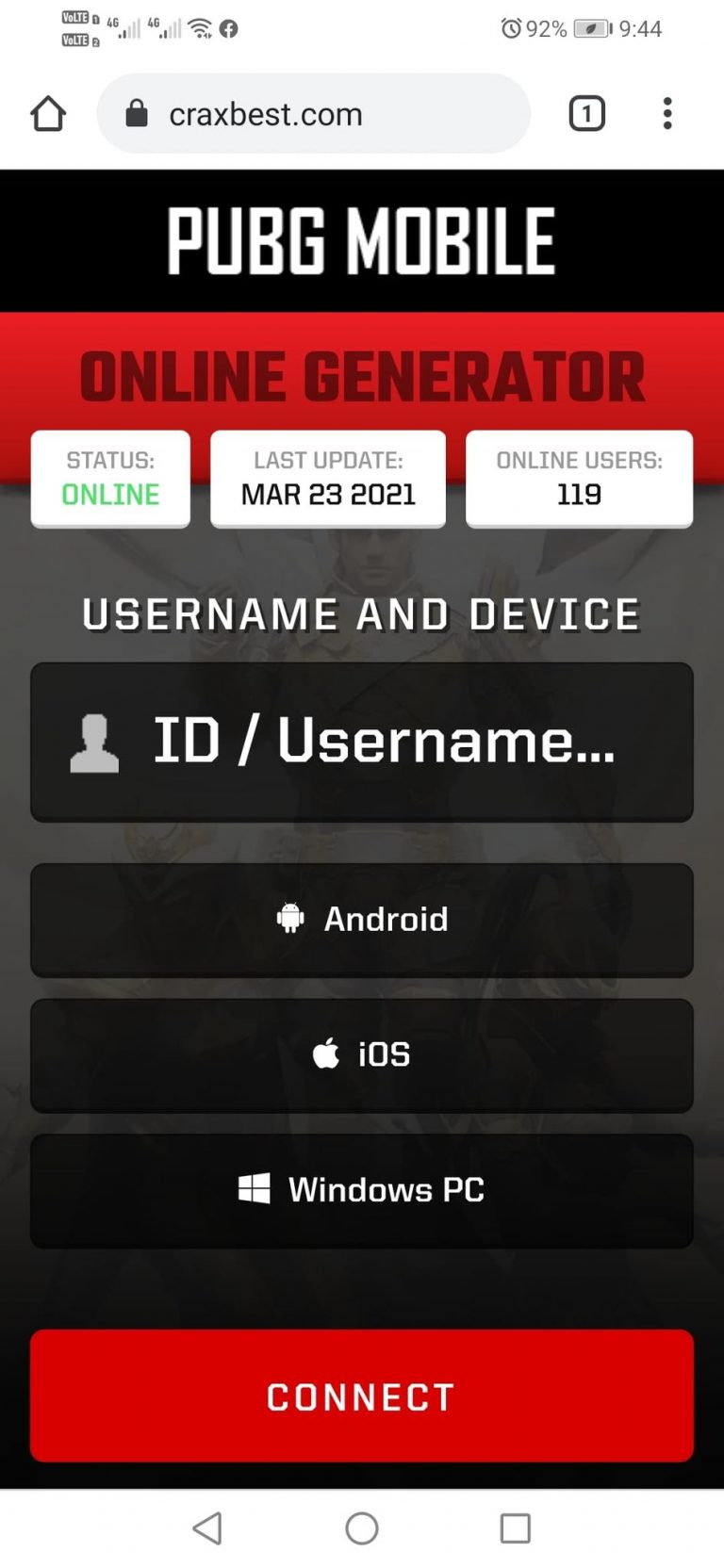The height and width of the screenshot is (1568, 724).
Task: Go back with the system back button
Action: (x=207, y=1528)
